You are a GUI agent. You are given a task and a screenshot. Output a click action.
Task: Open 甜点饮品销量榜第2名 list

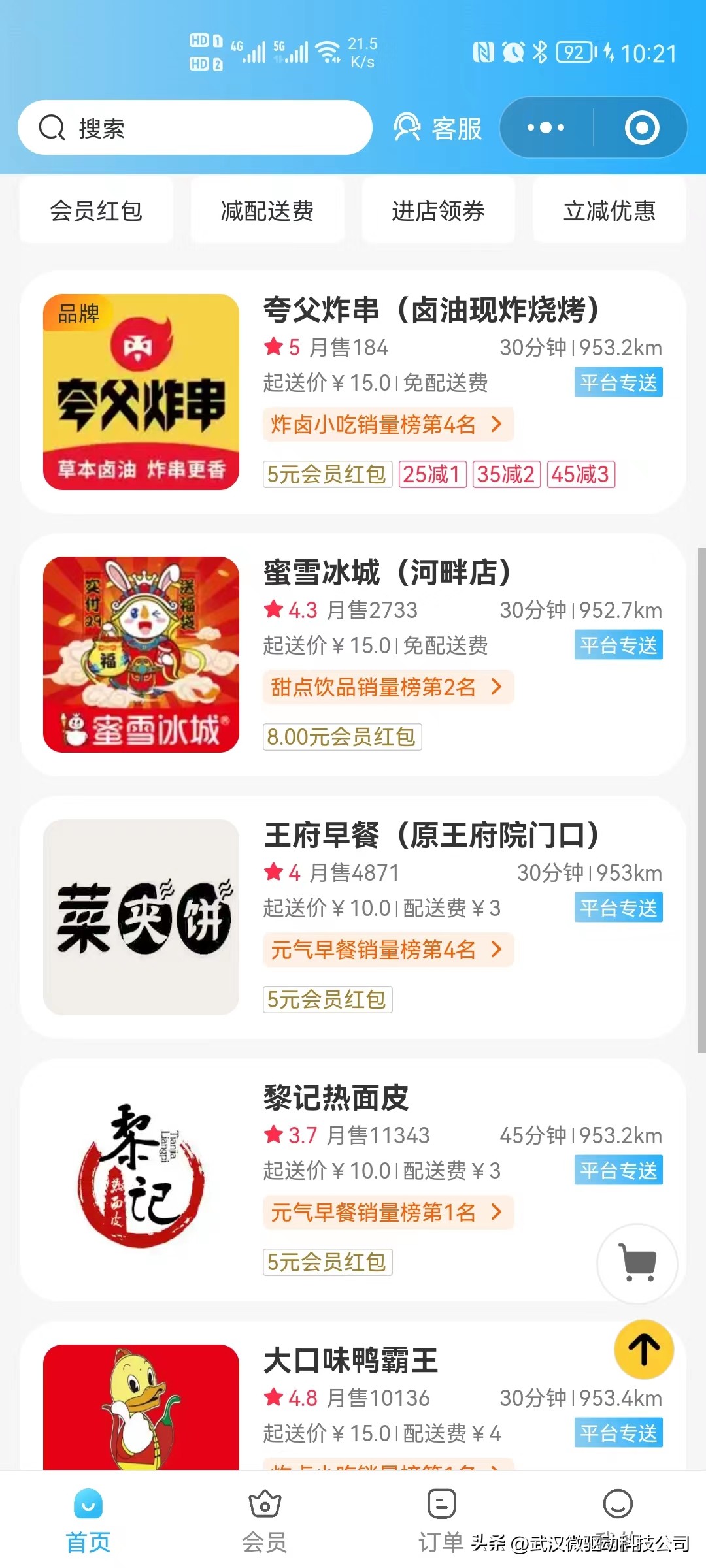point(388,687)
